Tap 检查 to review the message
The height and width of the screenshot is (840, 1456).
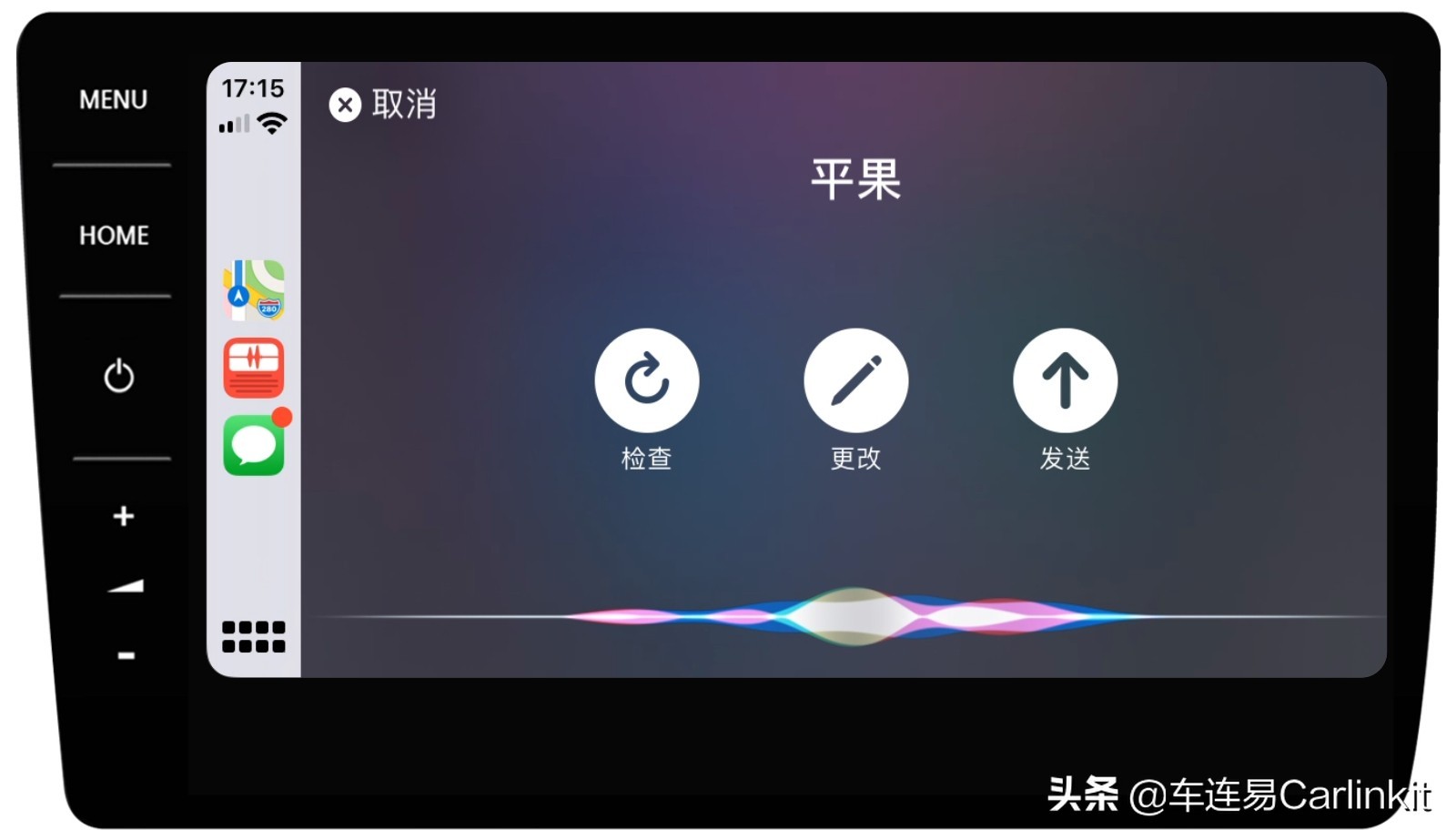point(646,380)
